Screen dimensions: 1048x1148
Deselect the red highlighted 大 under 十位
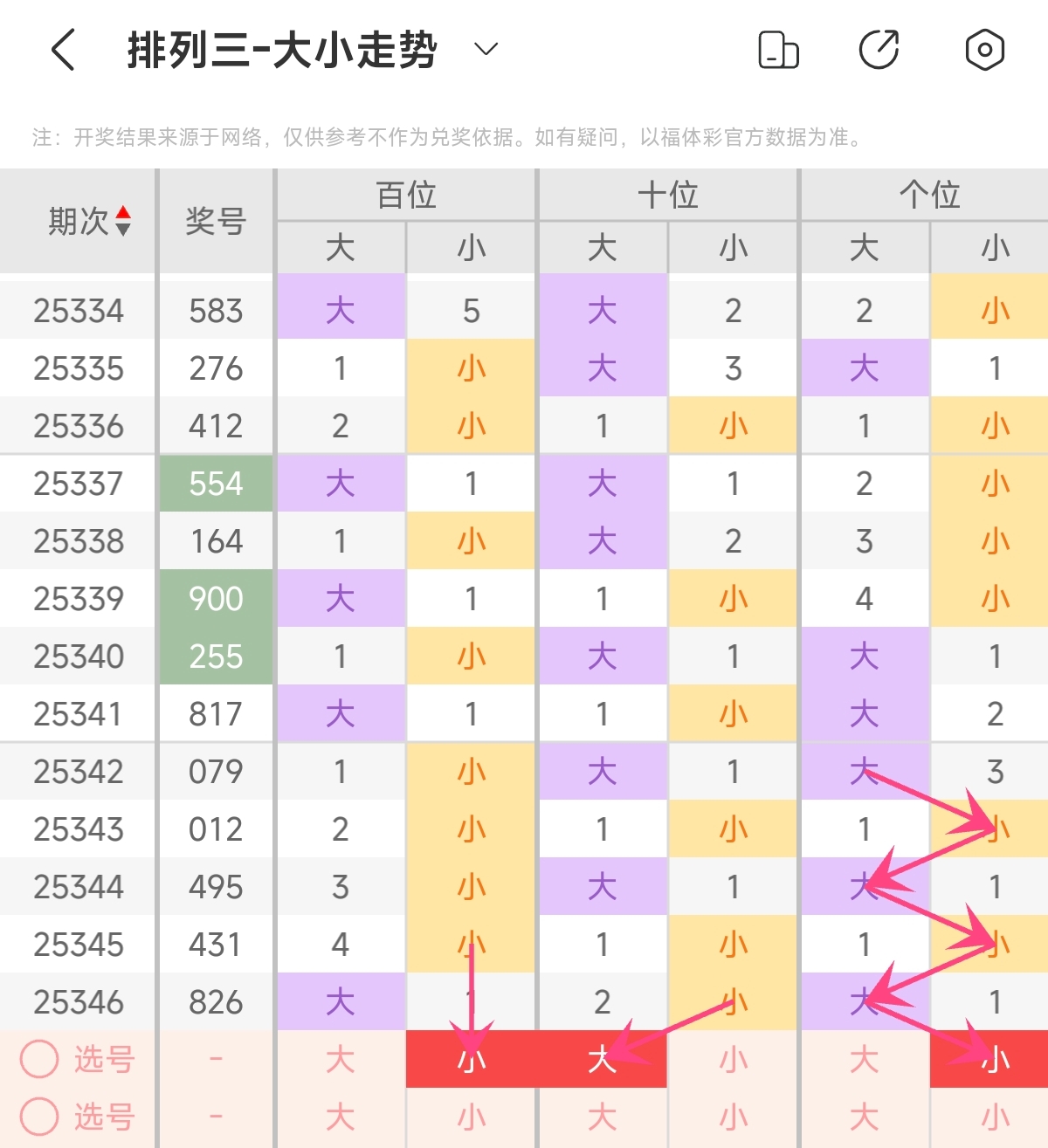(x=603, y=1059)
